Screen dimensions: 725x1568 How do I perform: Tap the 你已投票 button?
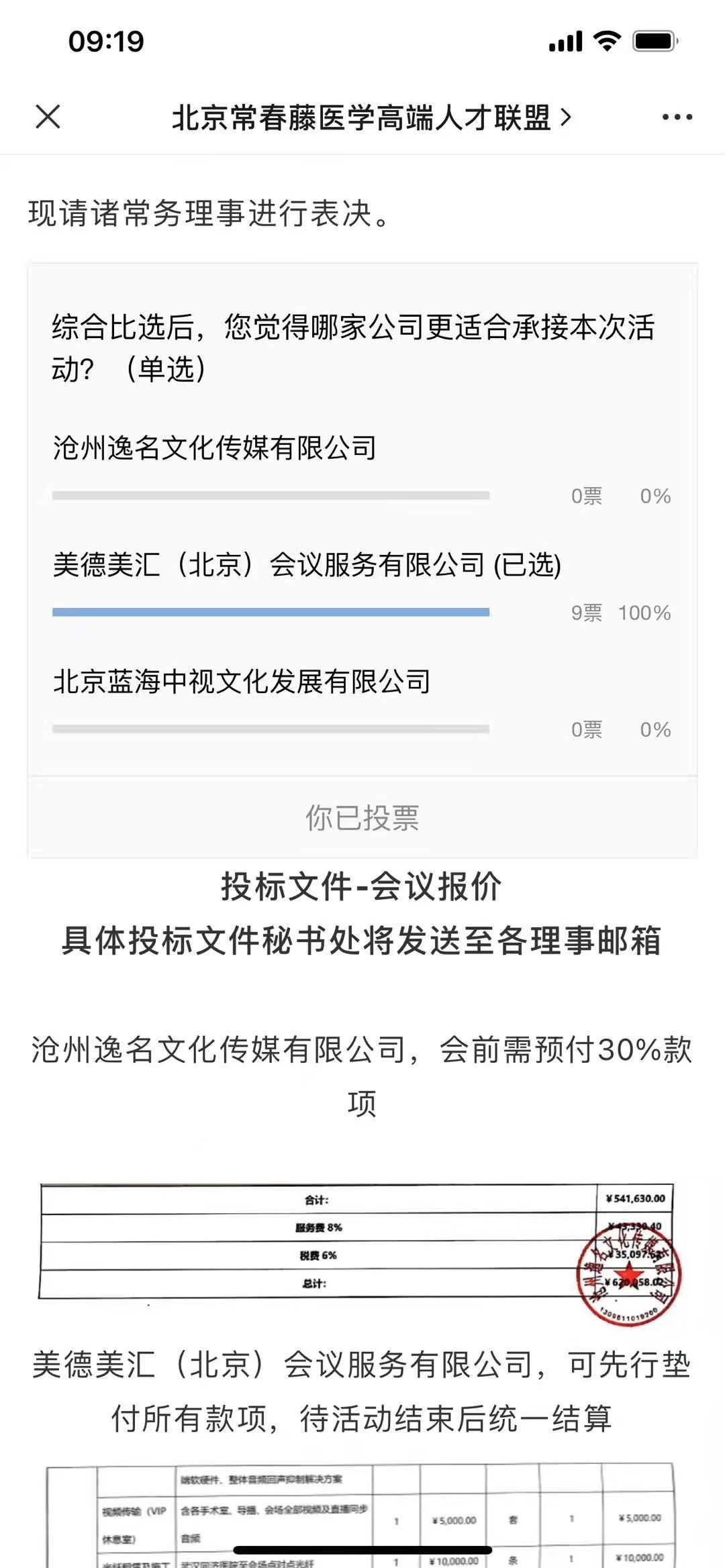point(362,818)
